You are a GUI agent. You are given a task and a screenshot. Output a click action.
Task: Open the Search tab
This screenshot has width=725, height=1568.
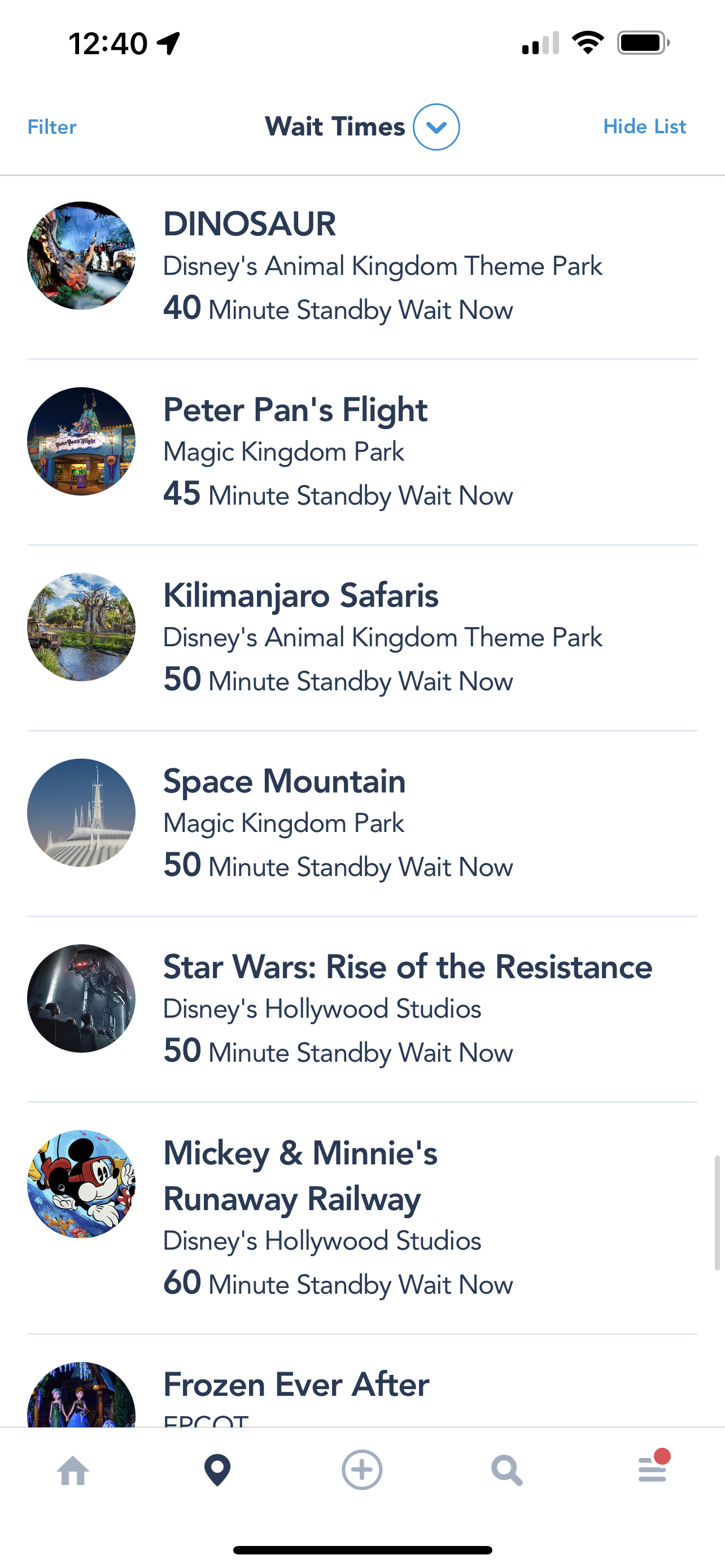(506, 1470)
